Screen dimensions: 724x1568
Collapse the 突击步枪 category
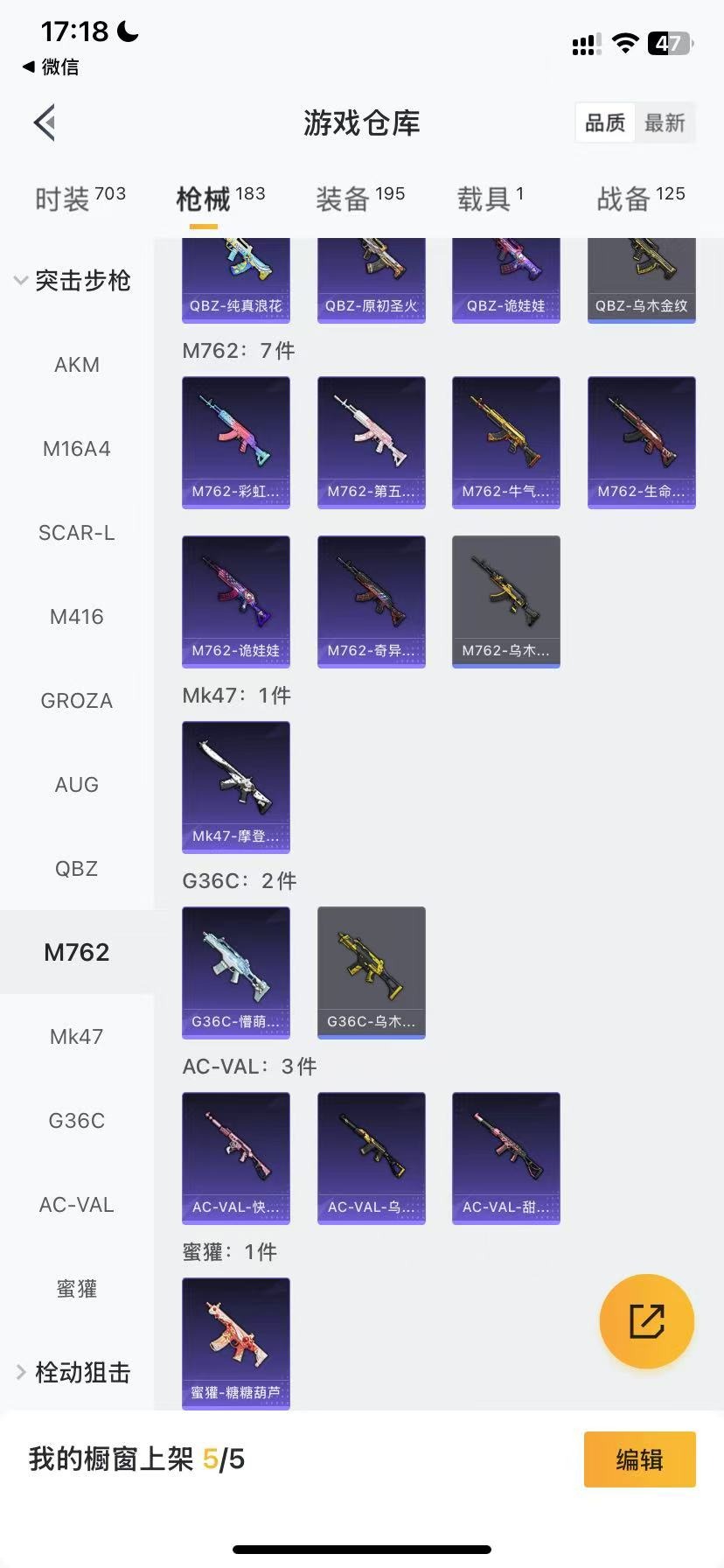tap(73, 281)
